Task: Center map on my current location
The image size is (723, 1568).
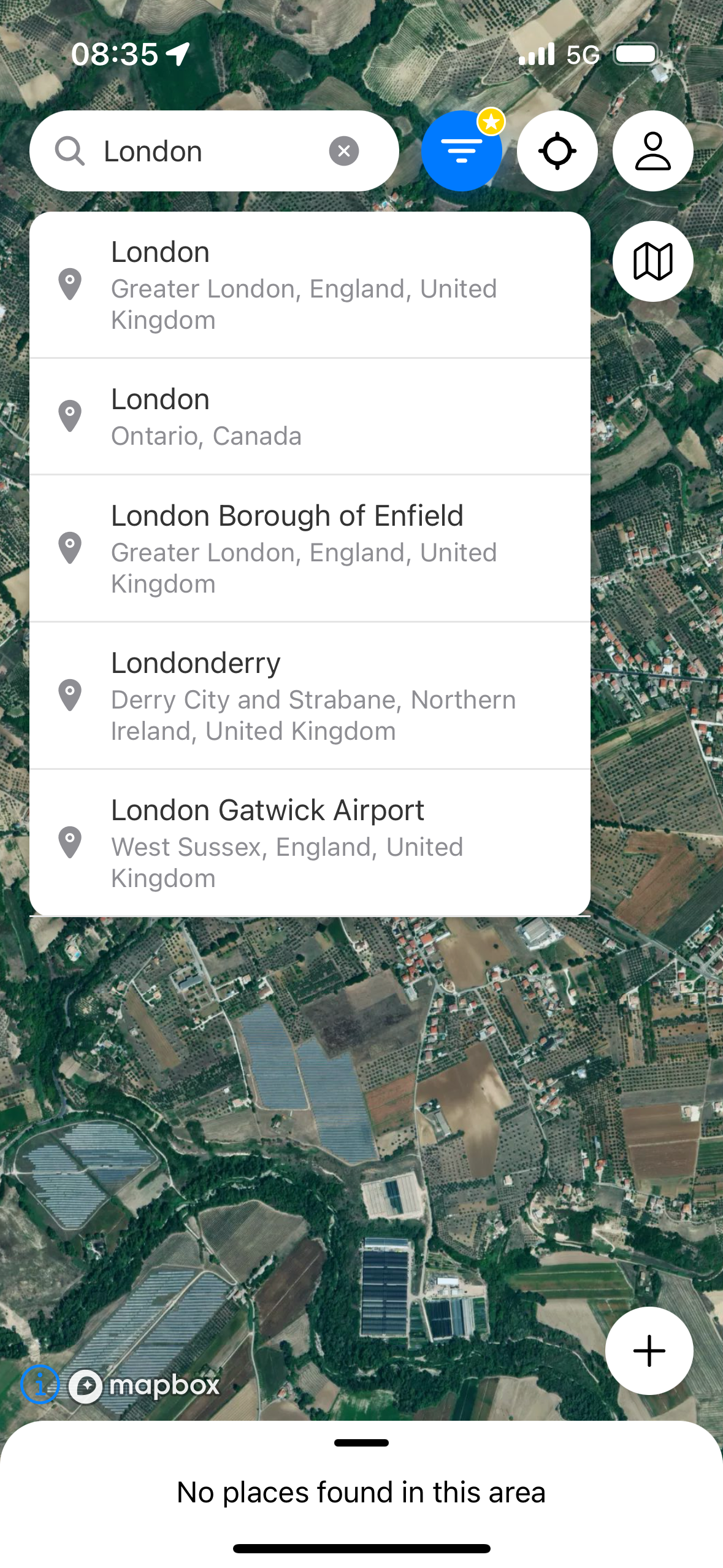Action: coord(557,151)
